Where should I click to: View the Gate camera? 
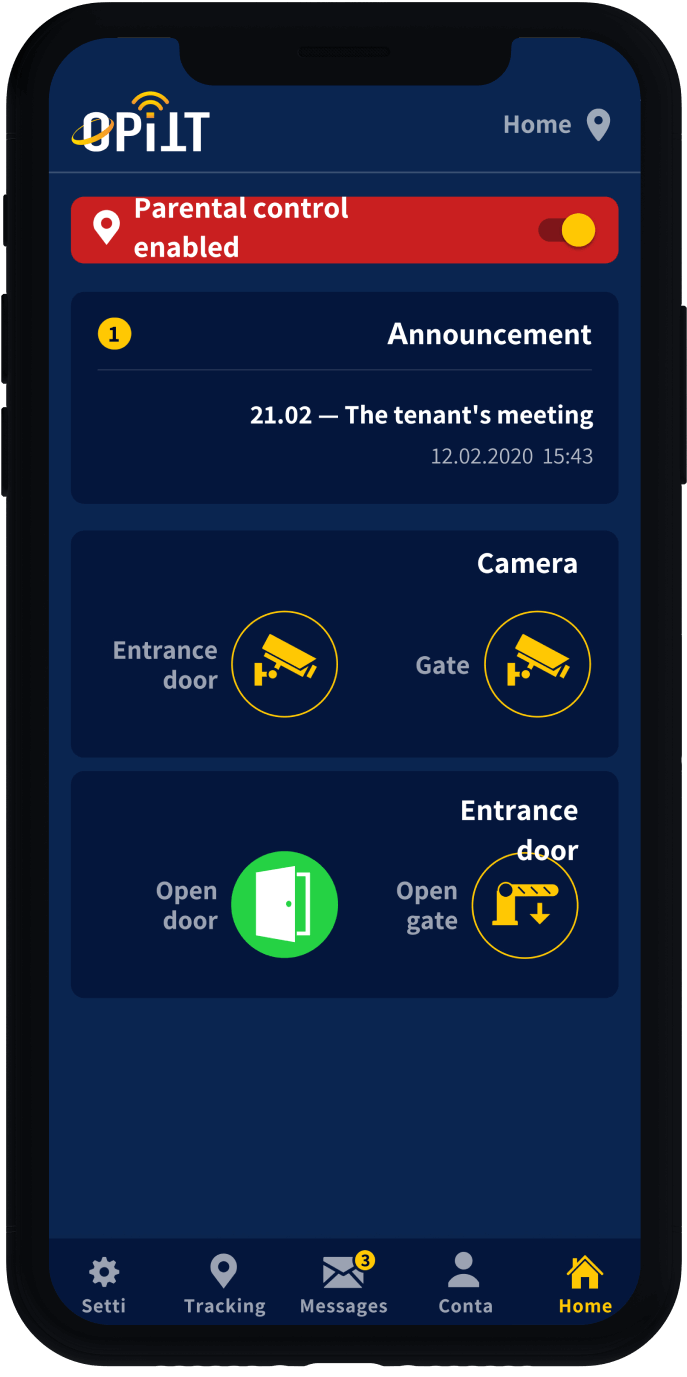[x=537, y=664]
